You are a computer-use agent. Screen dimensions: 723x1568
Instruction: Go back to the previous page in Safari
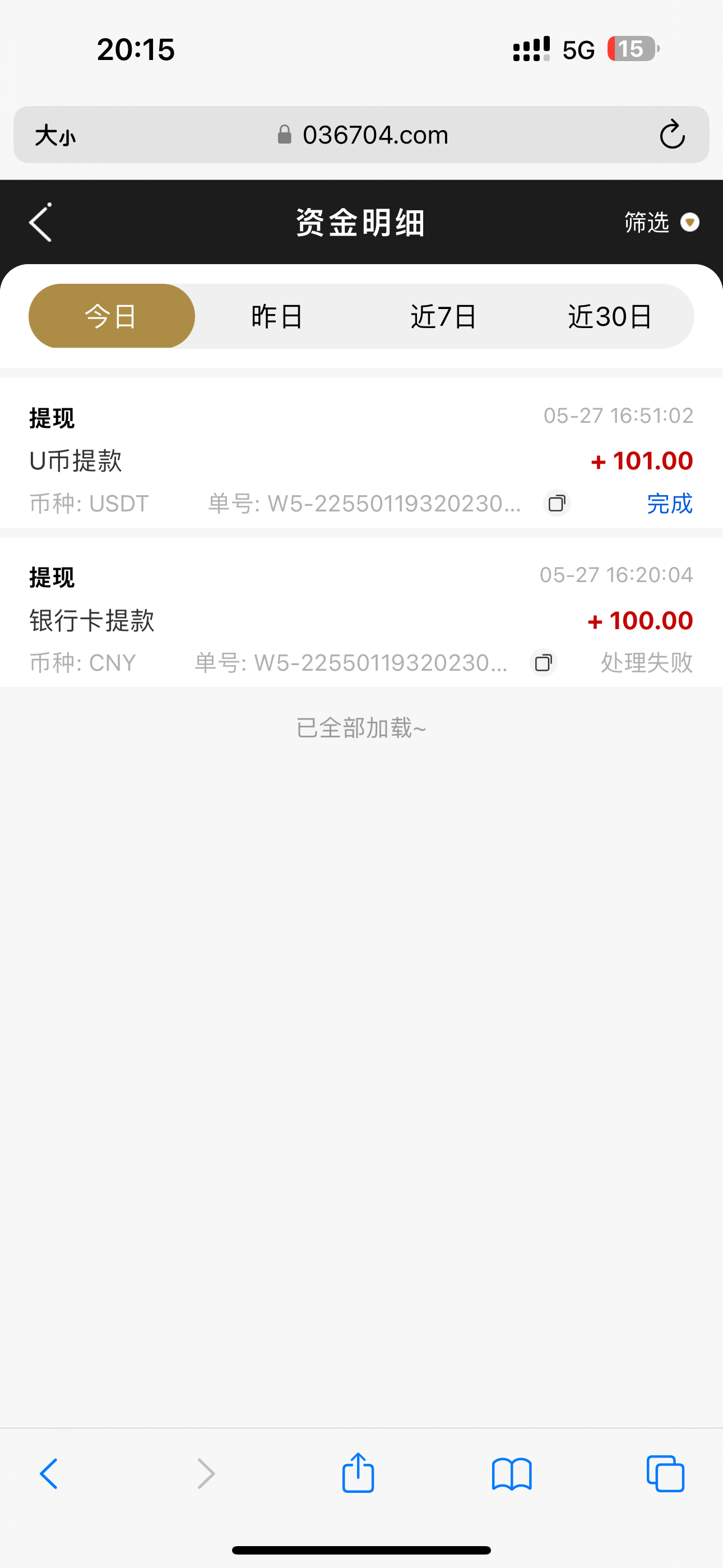[49, 1474]
